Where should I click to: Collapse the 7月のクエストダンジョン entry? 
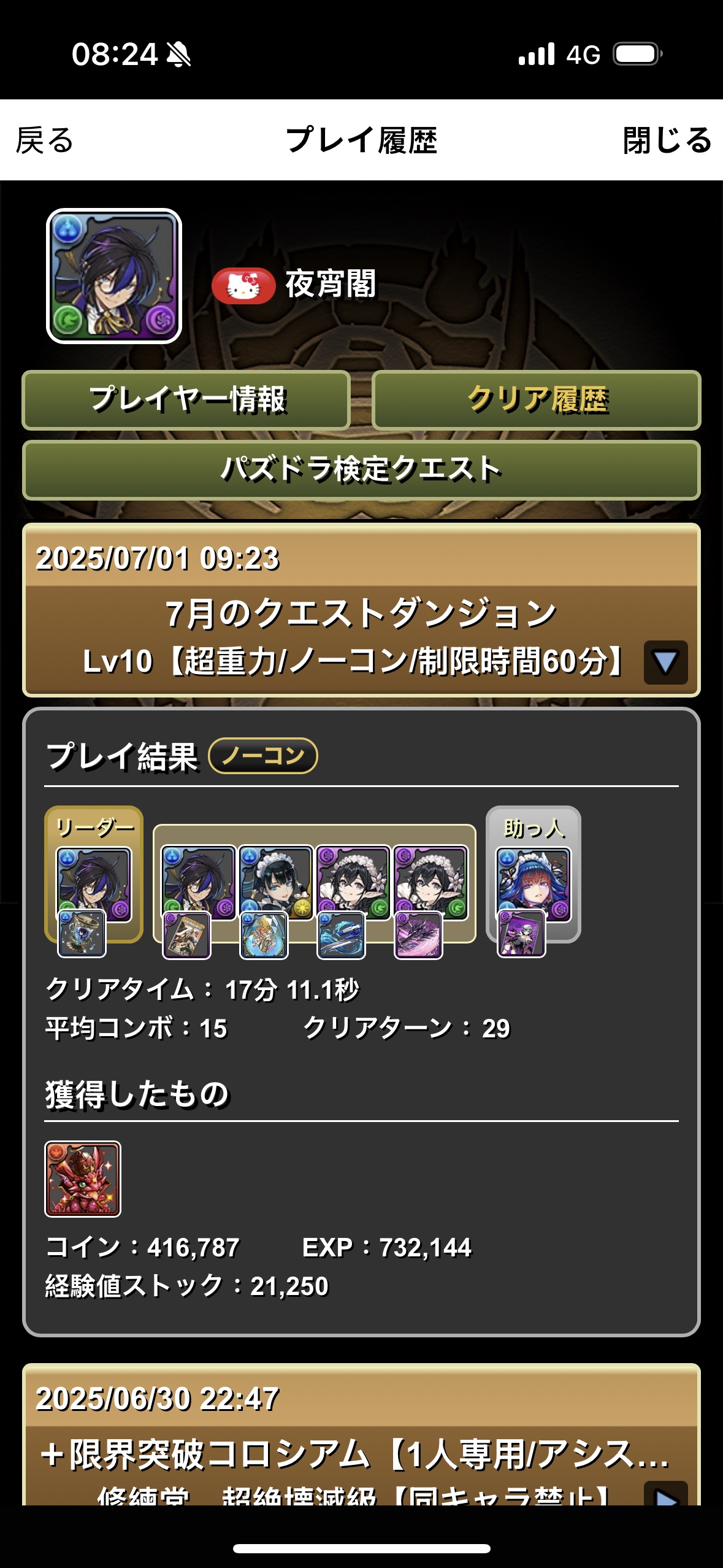click(665, 662)
